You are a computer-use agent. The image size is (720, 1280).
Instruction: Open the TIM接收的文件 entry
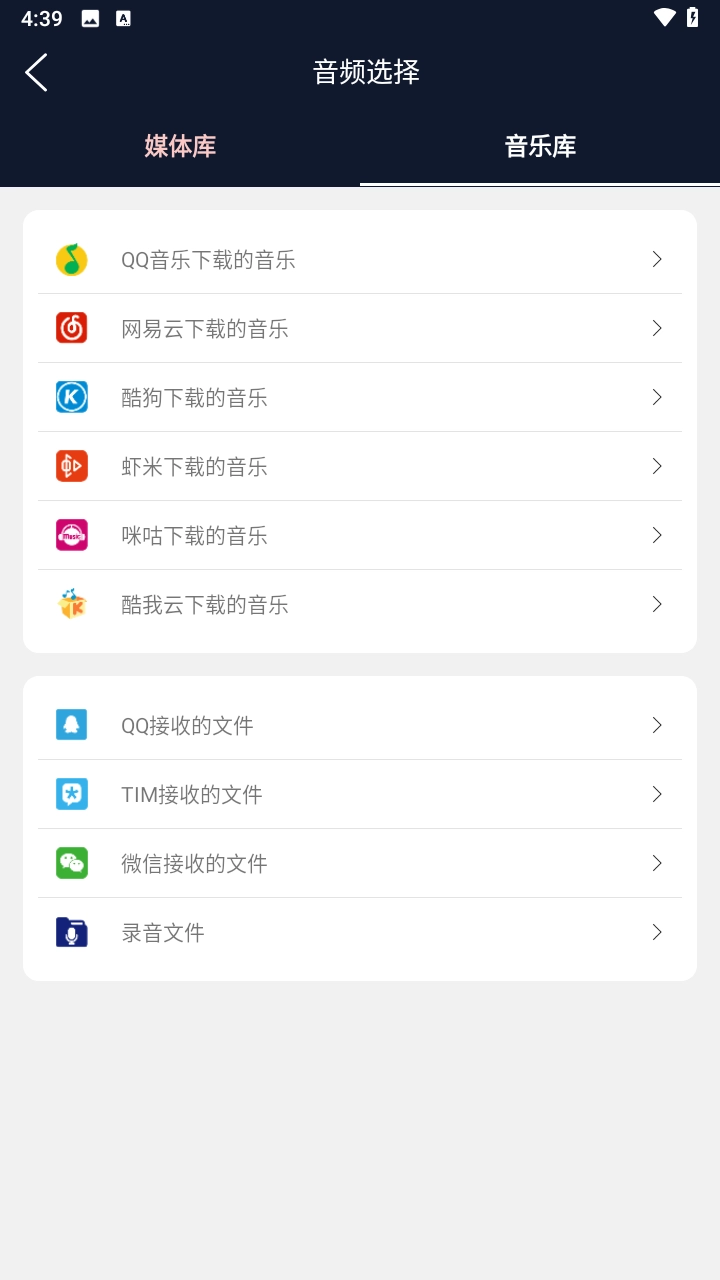(x=360, y=794)
